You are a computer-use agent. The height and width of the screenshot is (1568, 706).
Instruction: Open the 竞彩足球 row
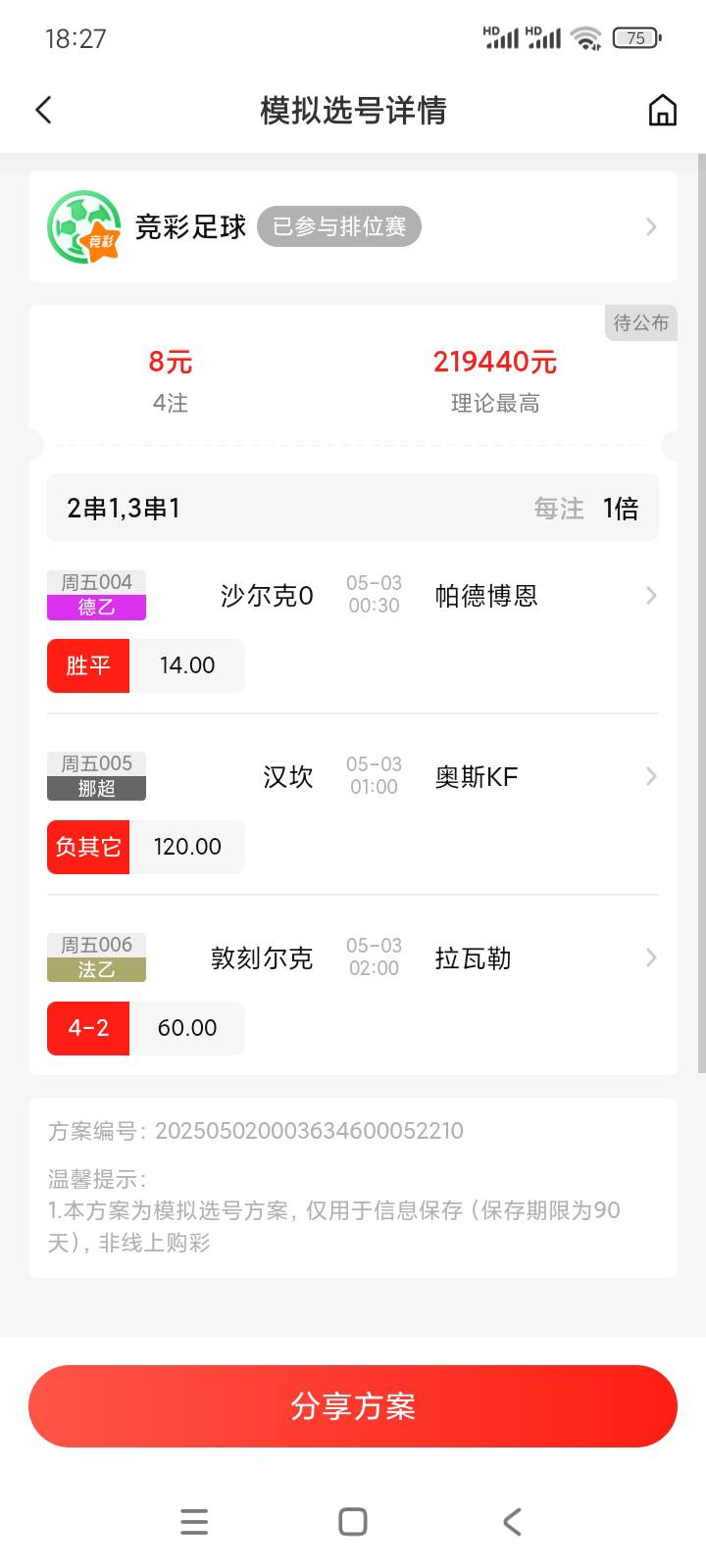pos(353,226)
